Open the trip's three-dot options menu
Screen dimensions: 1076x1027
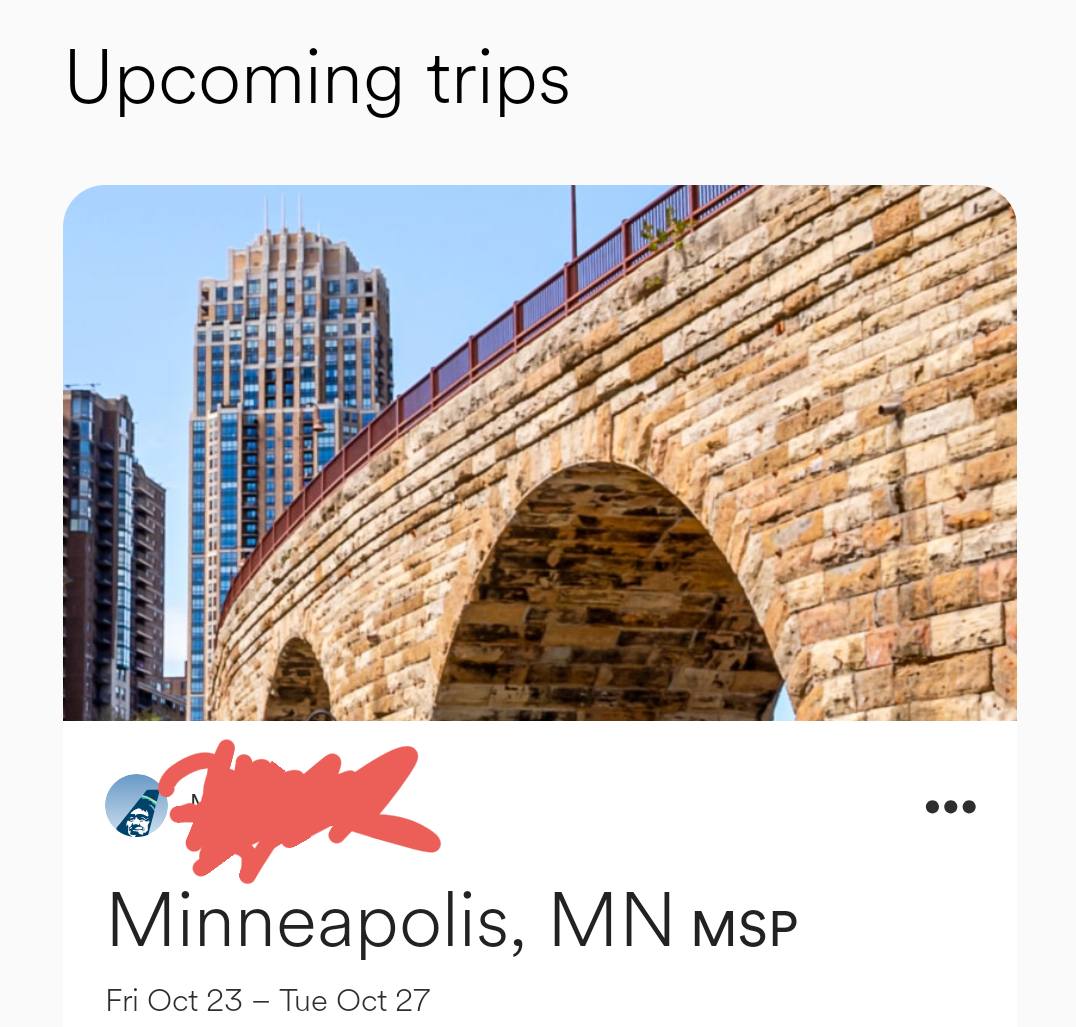point(950,807)
